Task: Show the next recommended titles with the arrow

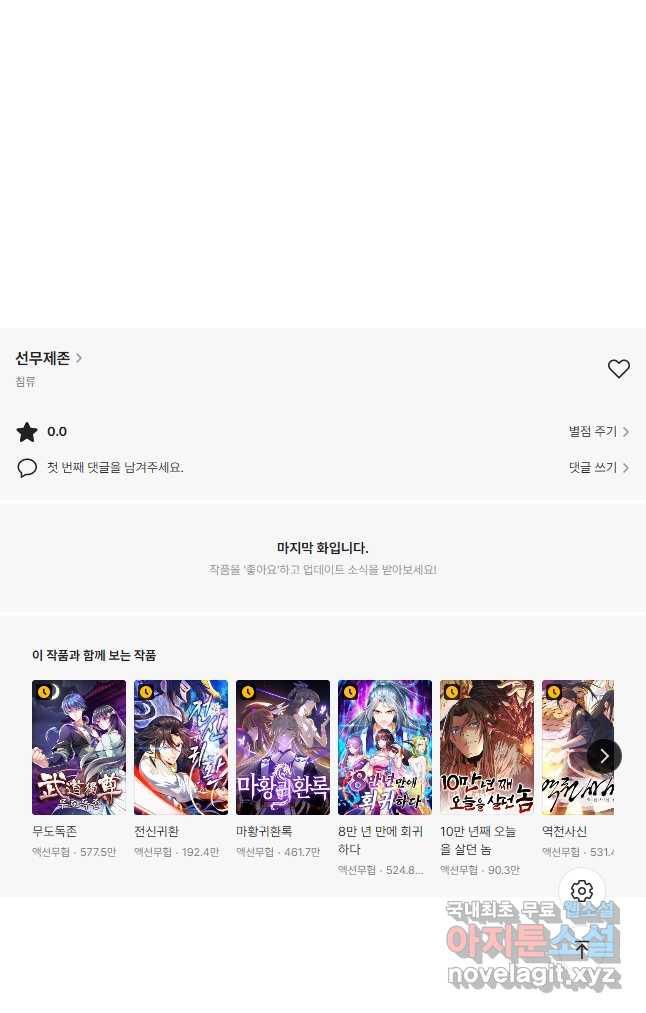Action: click(x=604, y=756)
